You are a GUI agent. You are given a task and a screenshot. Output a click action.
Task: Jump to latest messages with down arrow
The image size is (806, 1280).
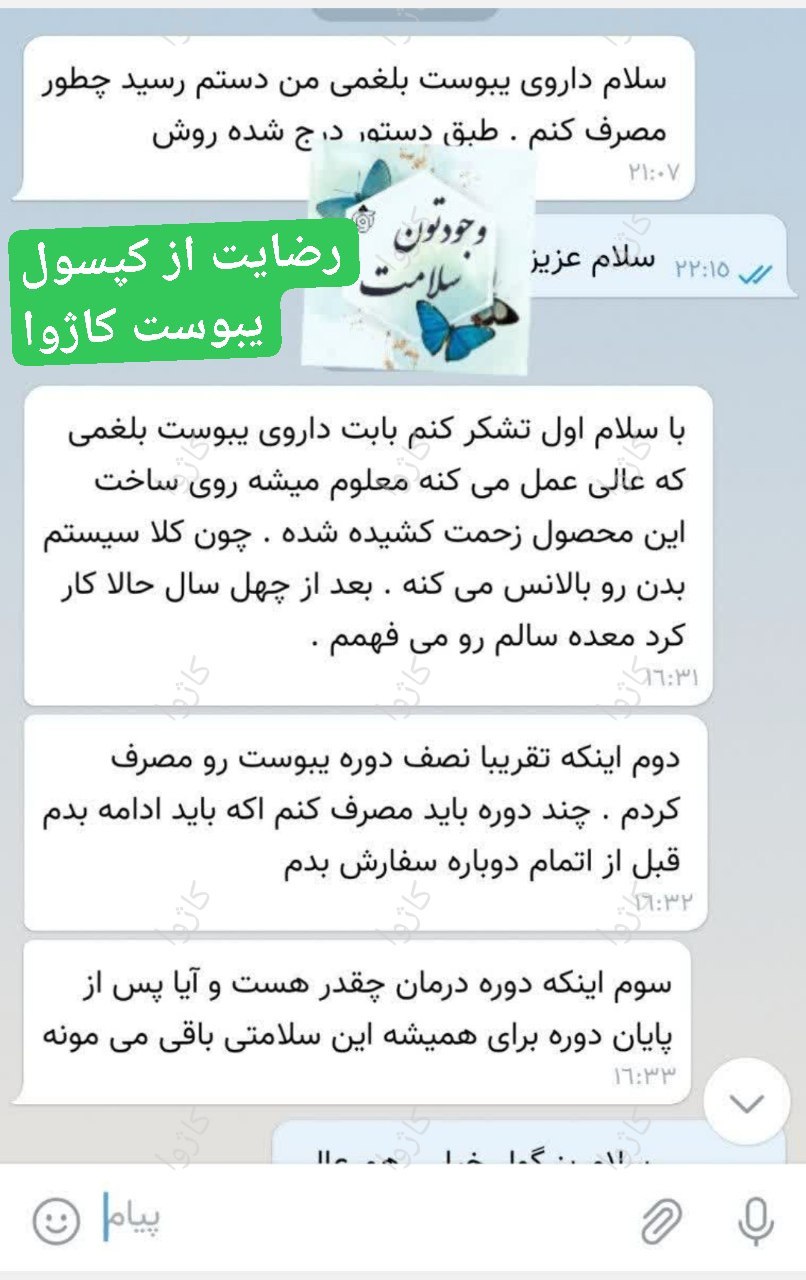pos(747,1103)
